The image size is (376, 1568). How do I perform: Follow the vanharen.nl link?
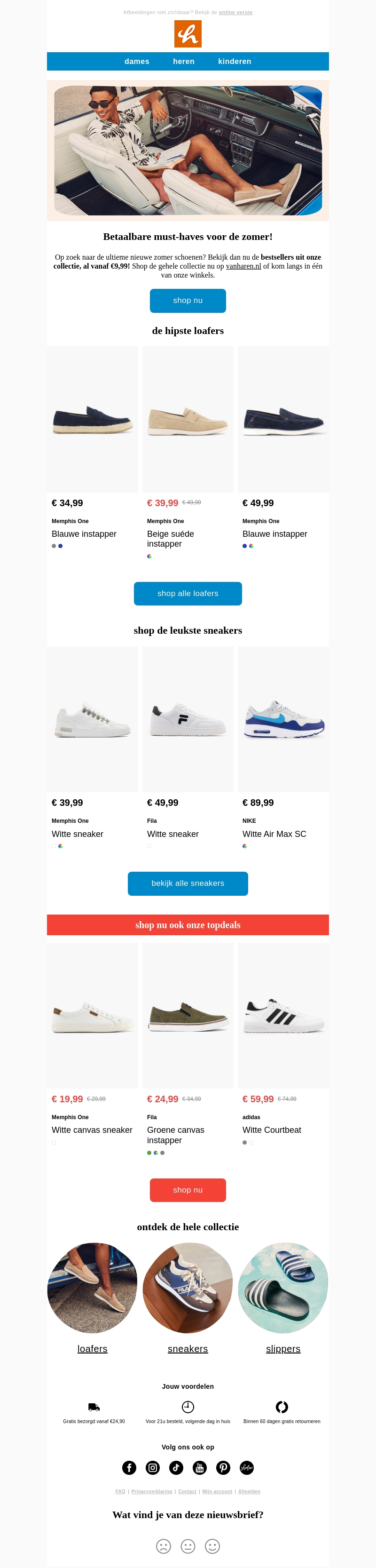point(243,266)
